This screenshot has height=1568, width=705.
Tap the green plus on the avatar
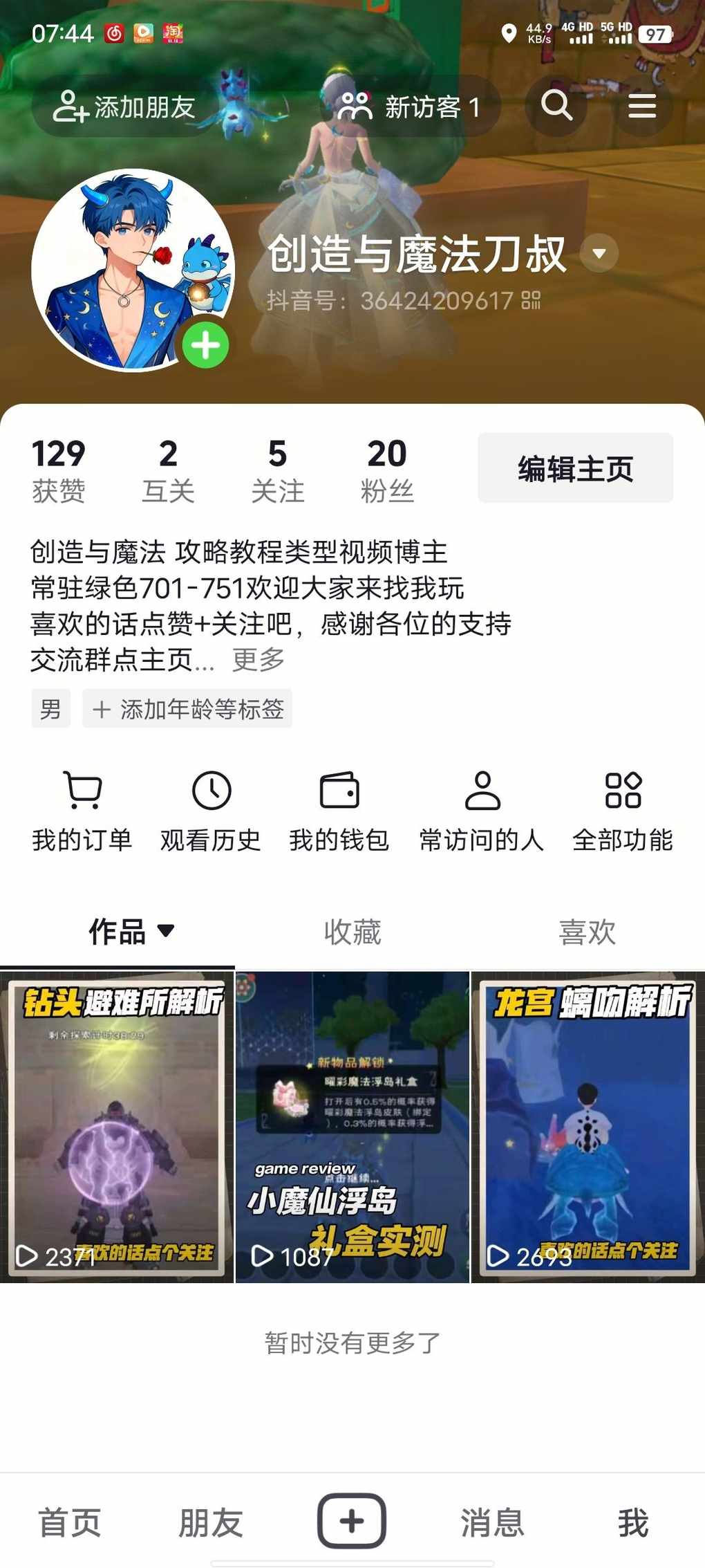205,345
